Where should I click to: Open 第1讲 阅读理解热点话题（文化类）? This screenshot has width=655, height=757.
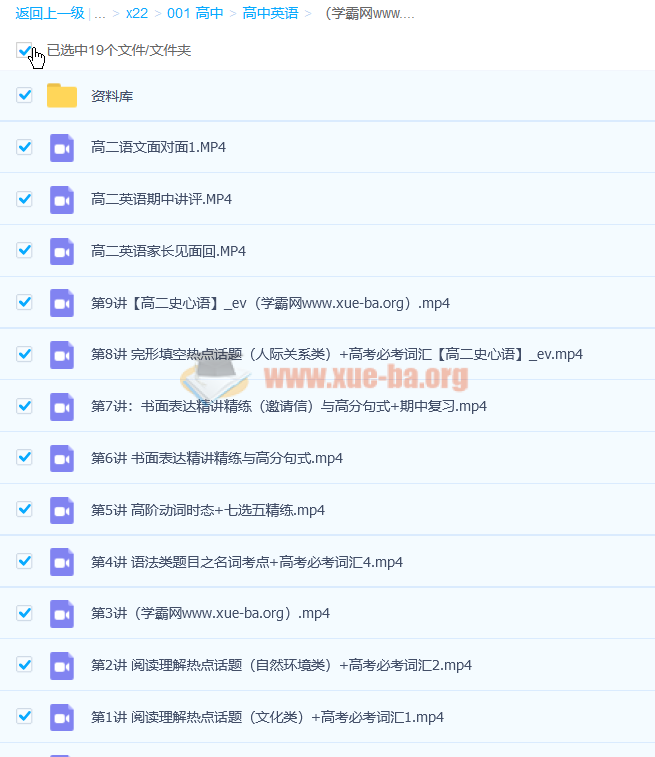(267, 717)
